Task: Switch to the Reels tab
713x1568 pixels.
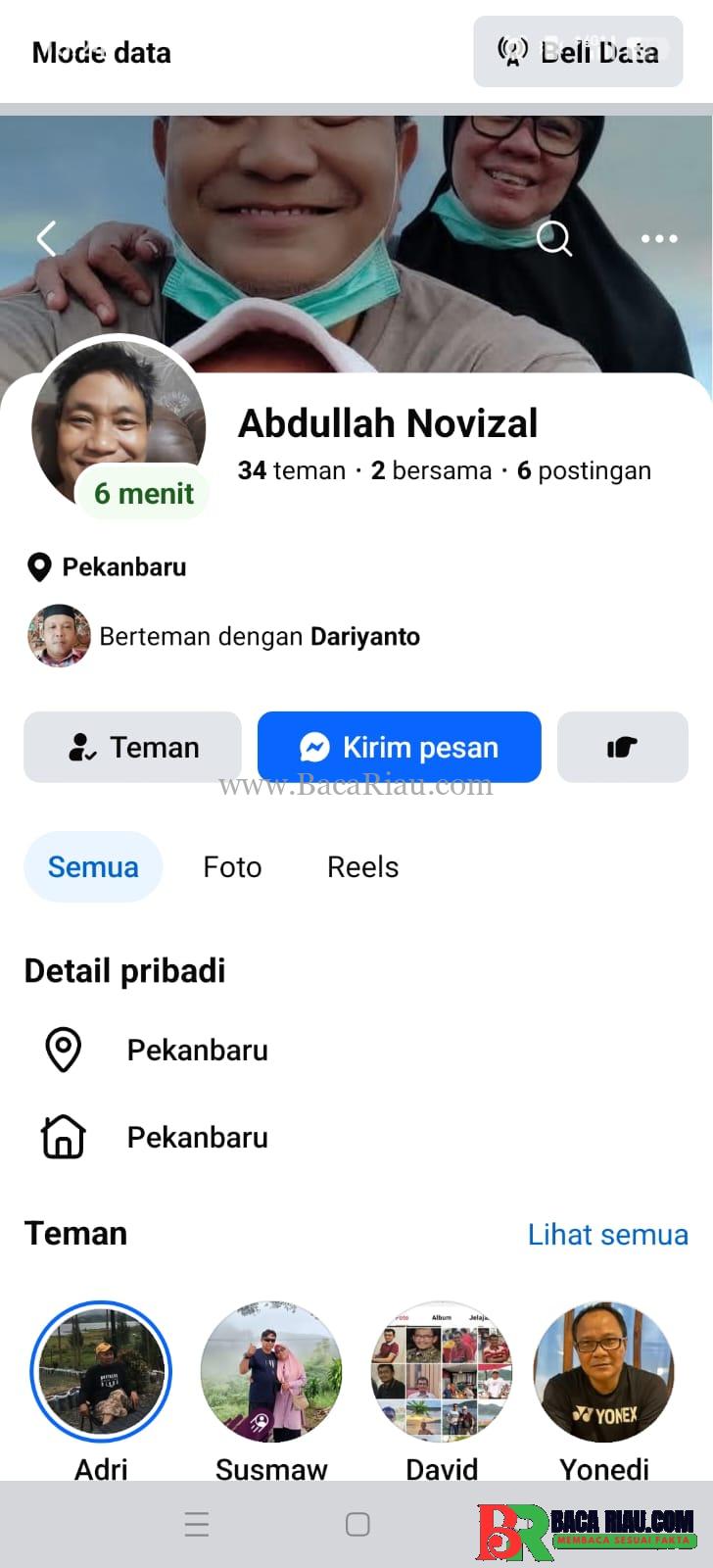Action: 362,867
